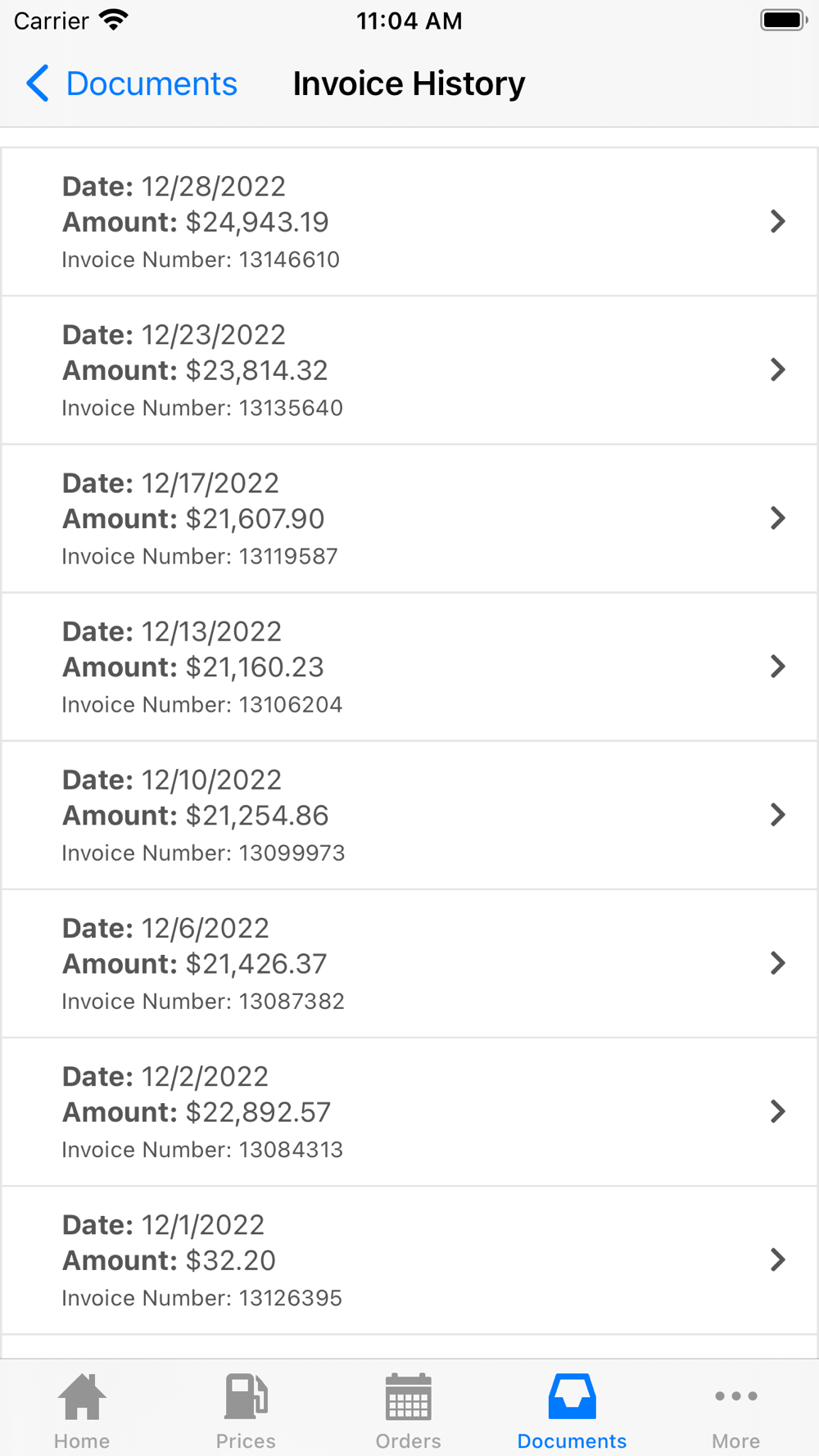This screenshot has width=819, height=1456.
Task: View the 12/23/2022 invoice
Action: click(x=409, y=370)
